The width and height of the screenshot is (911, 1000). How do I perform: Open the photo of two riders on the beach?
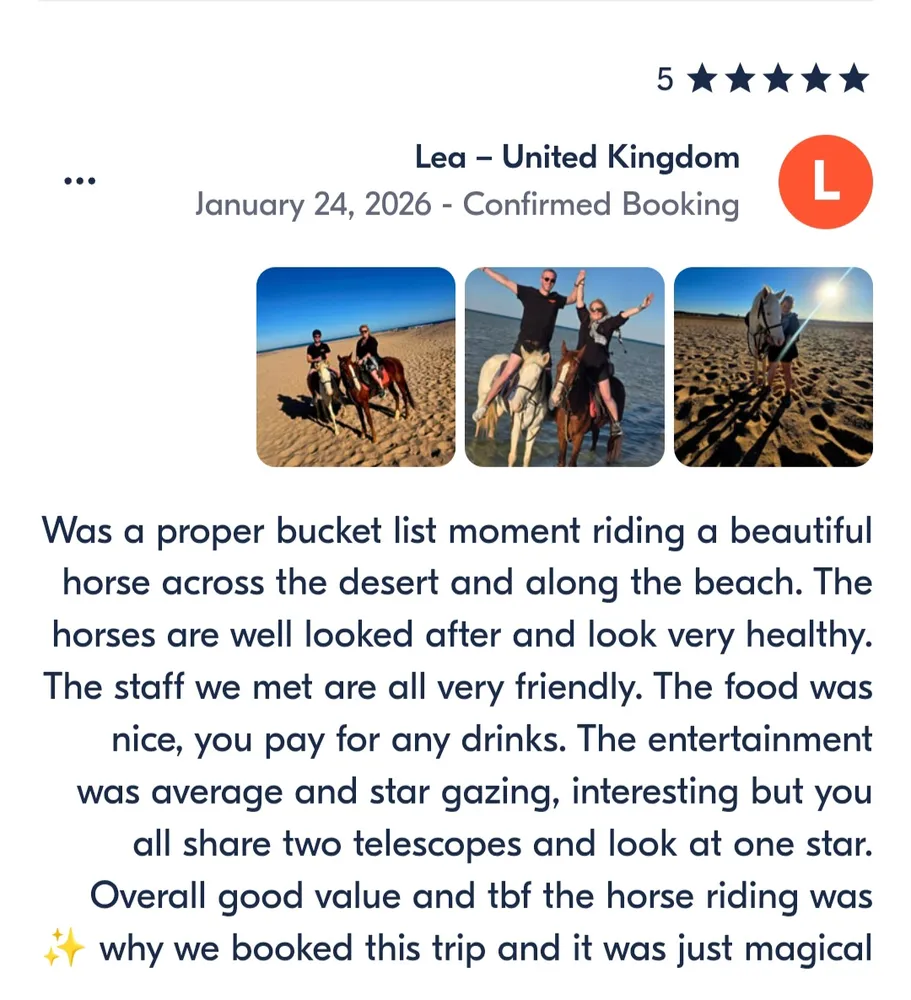tap(356, 365)
